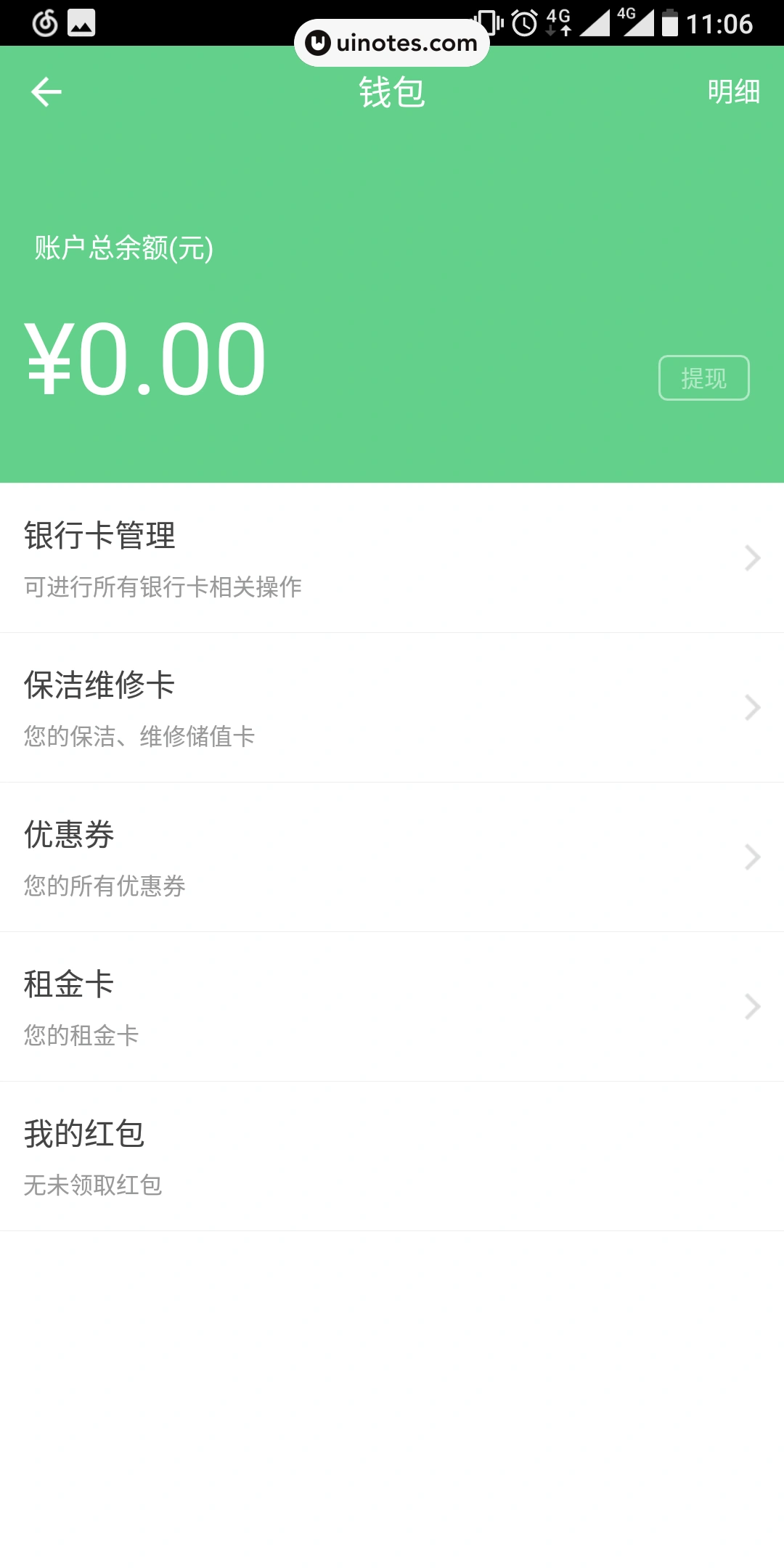Open the NetEase Cloud Music status bar icon
Viewport: 784px width, 1568px height.
(x=44, y=24)
